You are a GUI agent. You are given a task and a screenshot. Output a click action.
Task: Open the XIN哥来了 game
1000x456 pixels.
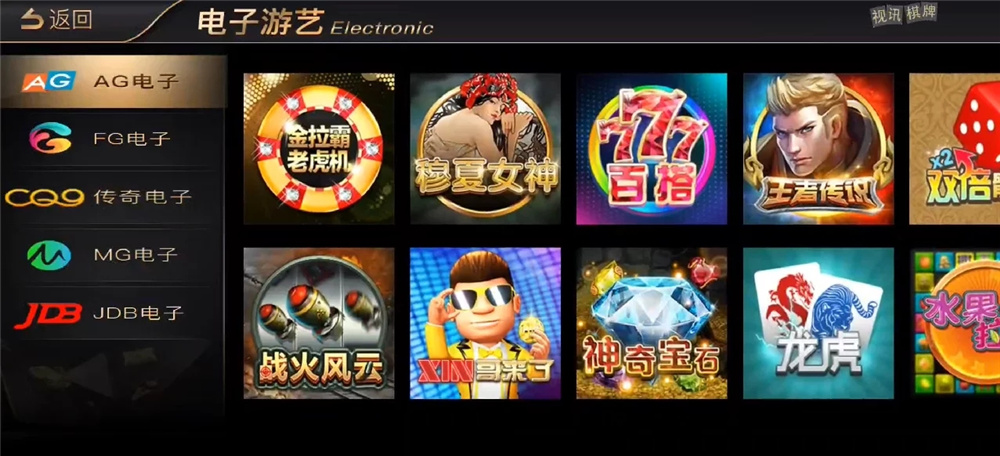(485, 323)
